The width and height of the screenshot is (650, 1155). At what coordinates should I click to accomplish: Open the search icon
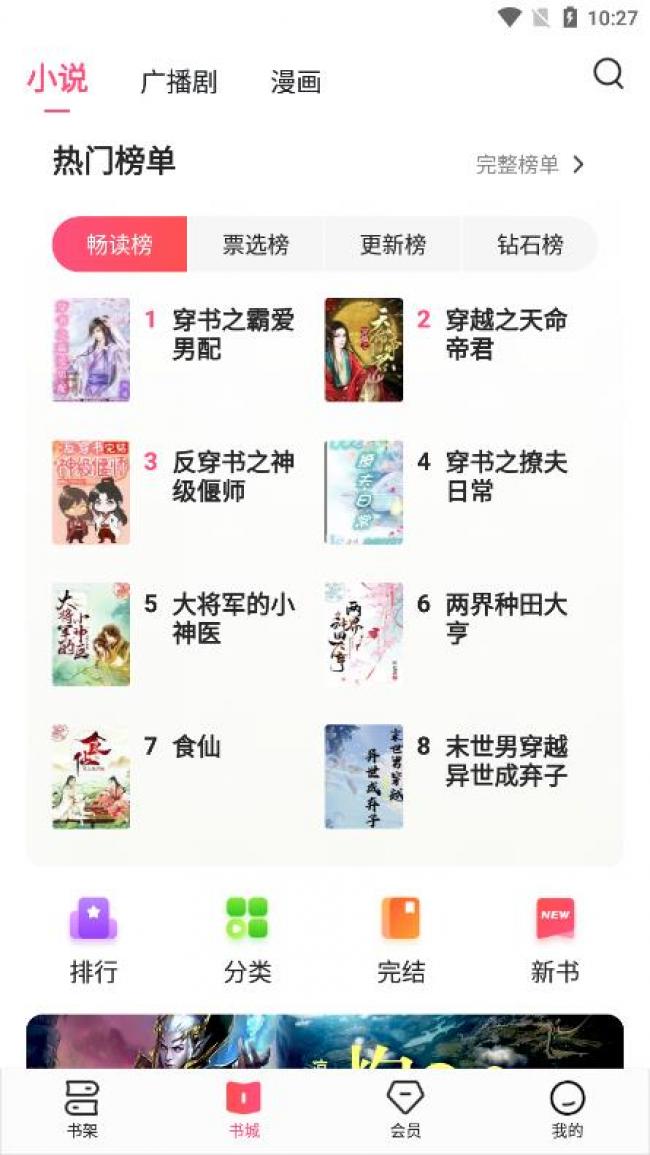click(608, 75)
